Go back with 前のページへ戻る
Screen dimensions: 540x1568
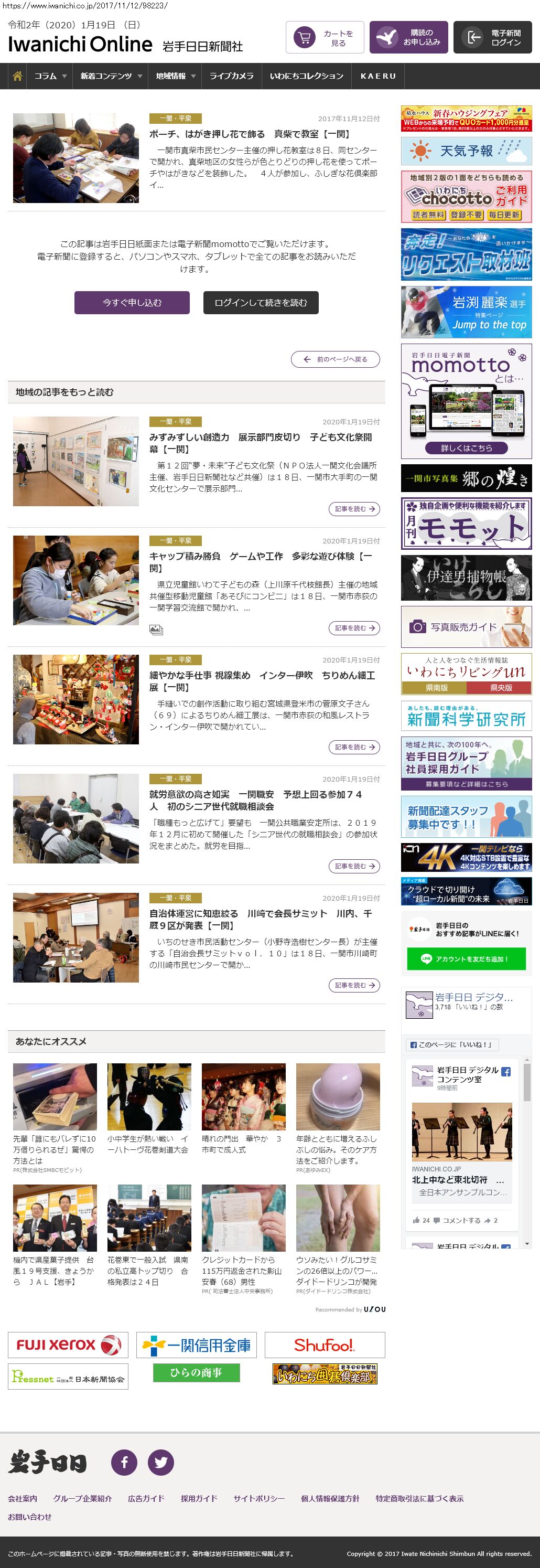click(x=335, y=359)
